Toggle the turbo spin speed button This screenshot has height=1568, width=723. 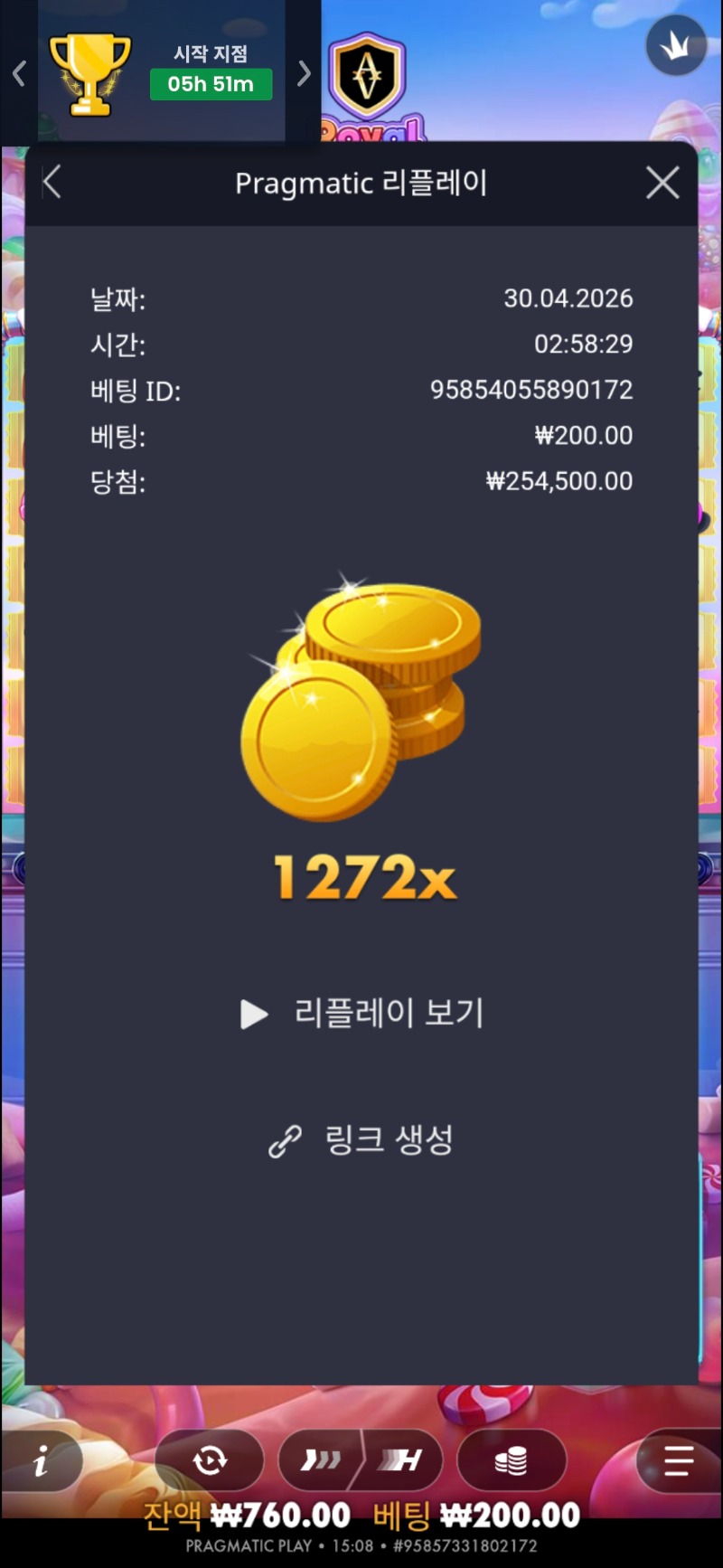(321, 1460)
